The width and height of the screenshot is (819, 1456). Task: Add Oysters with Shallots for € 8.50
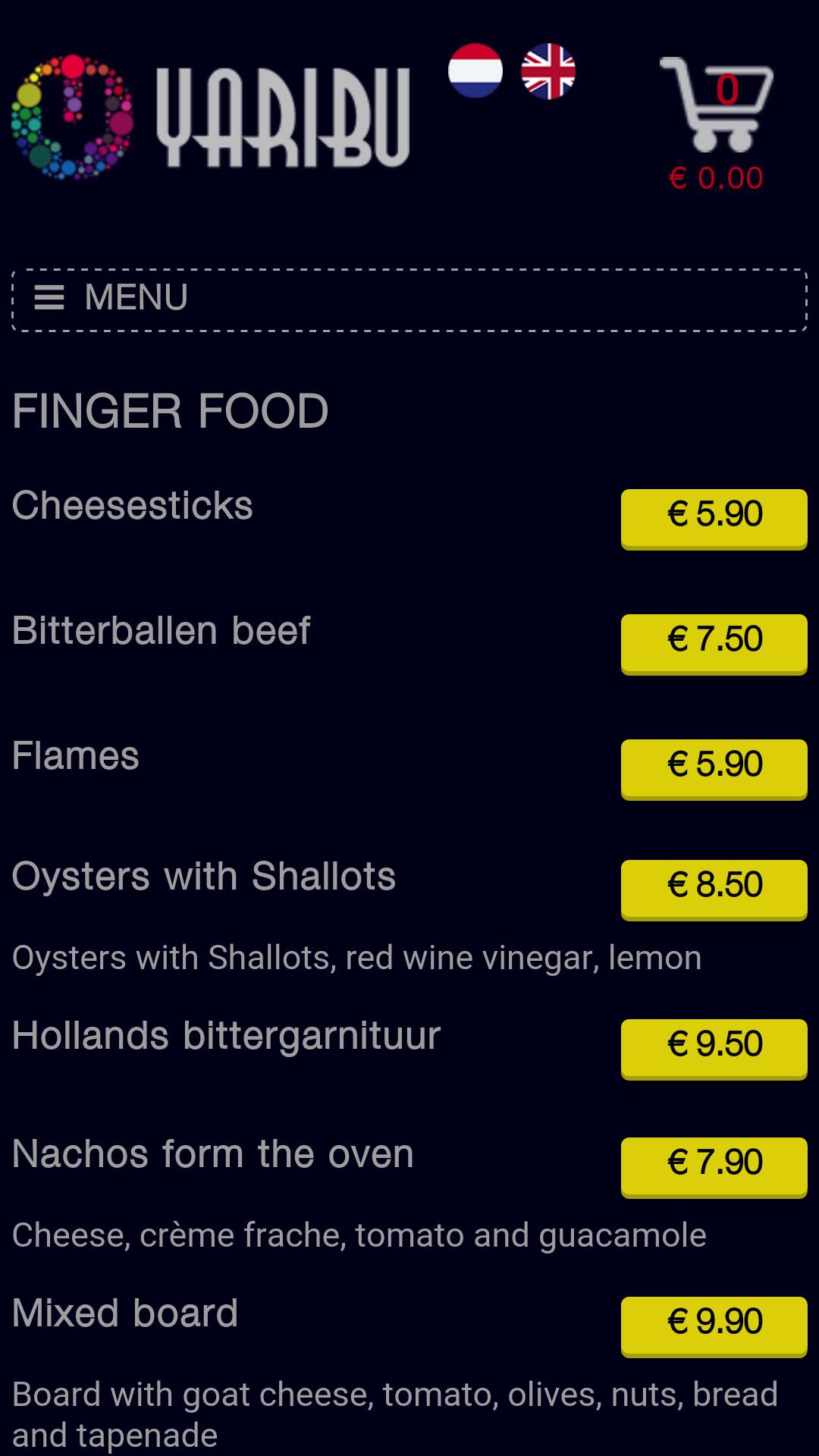click(714, 889)
